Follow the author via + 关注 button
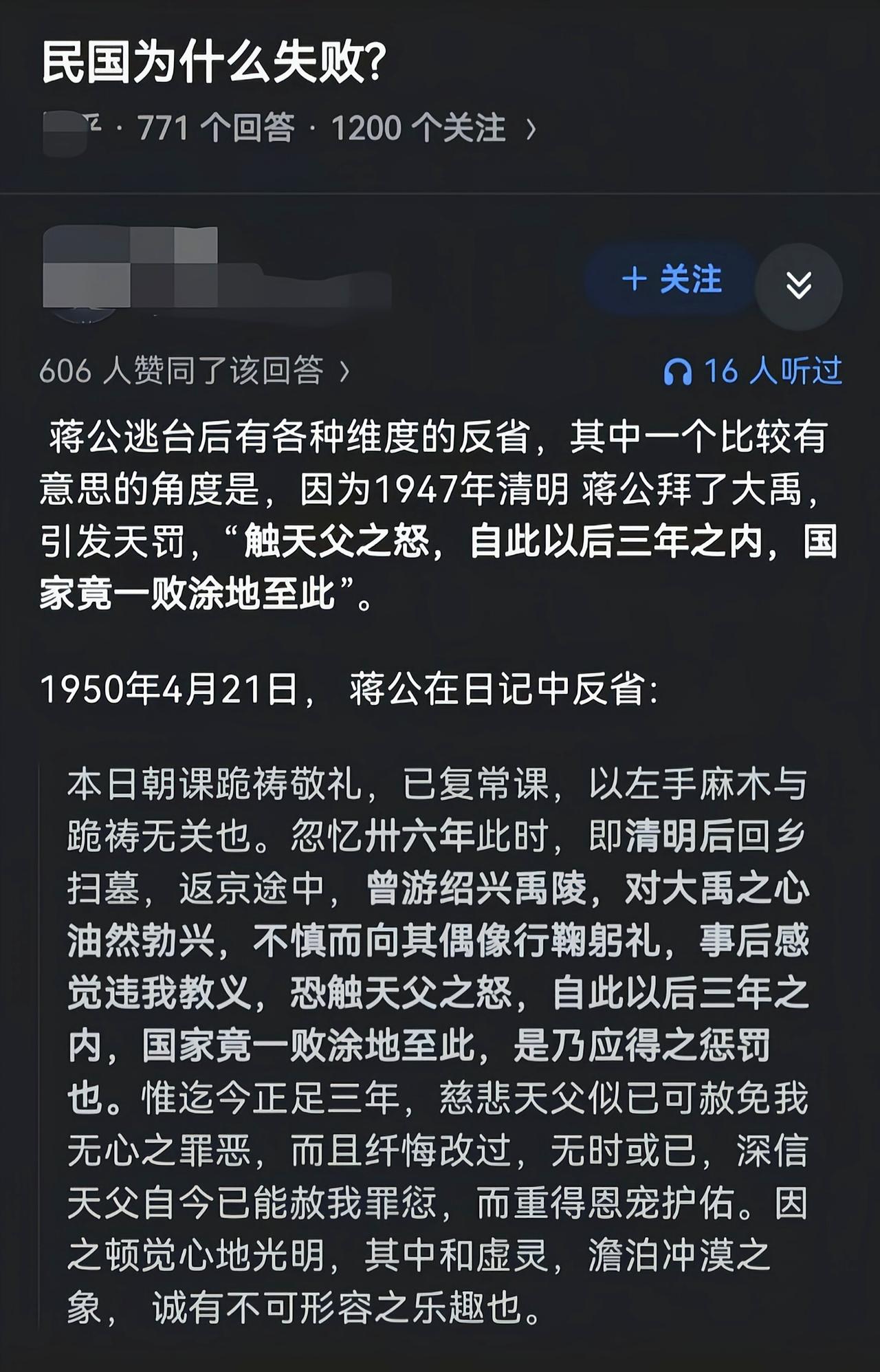 (670, 279)
